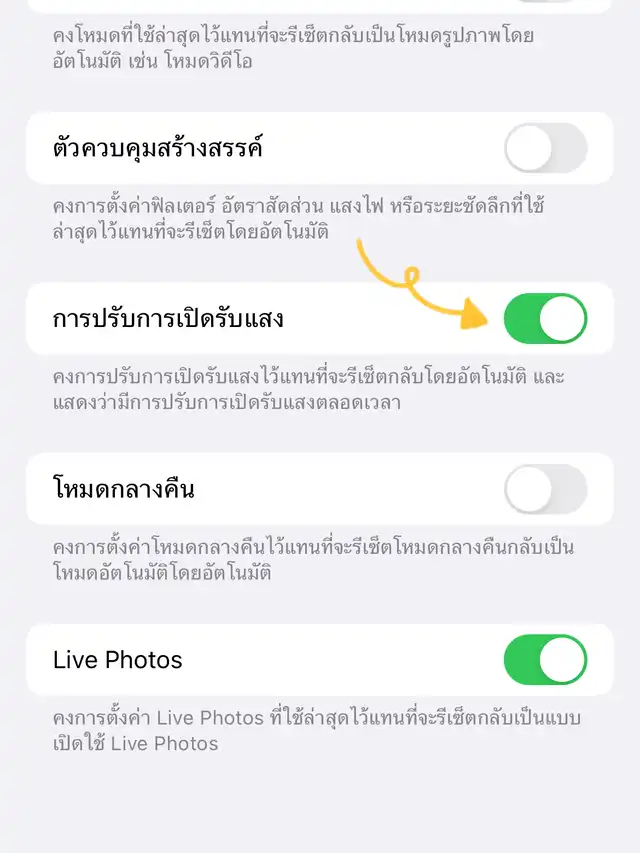Screen dimensions: 640x853
Task: Disable the Live Photos toggle
Action: click(x=545, y=660)
